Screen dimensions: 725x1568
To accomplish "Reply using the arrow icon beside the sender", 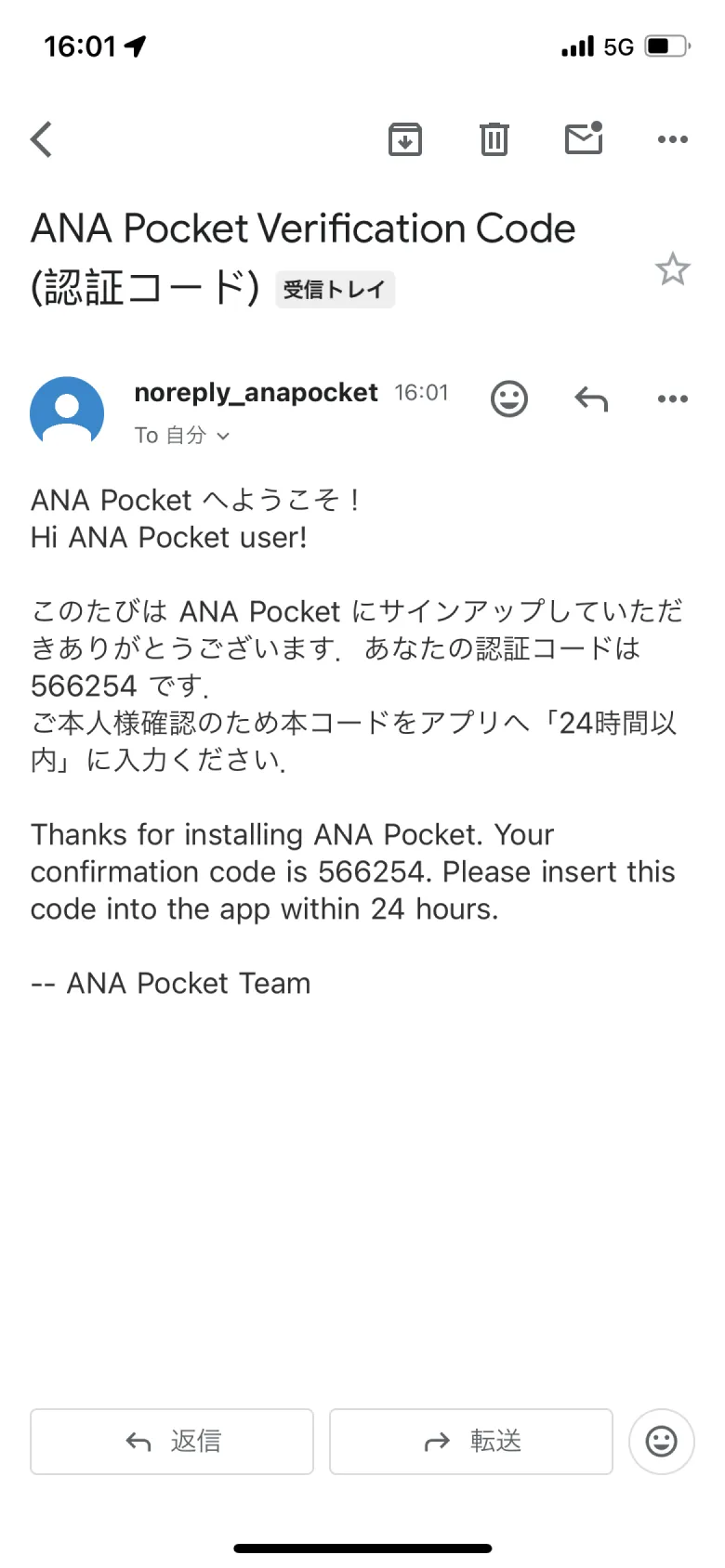I will point(591,399).
